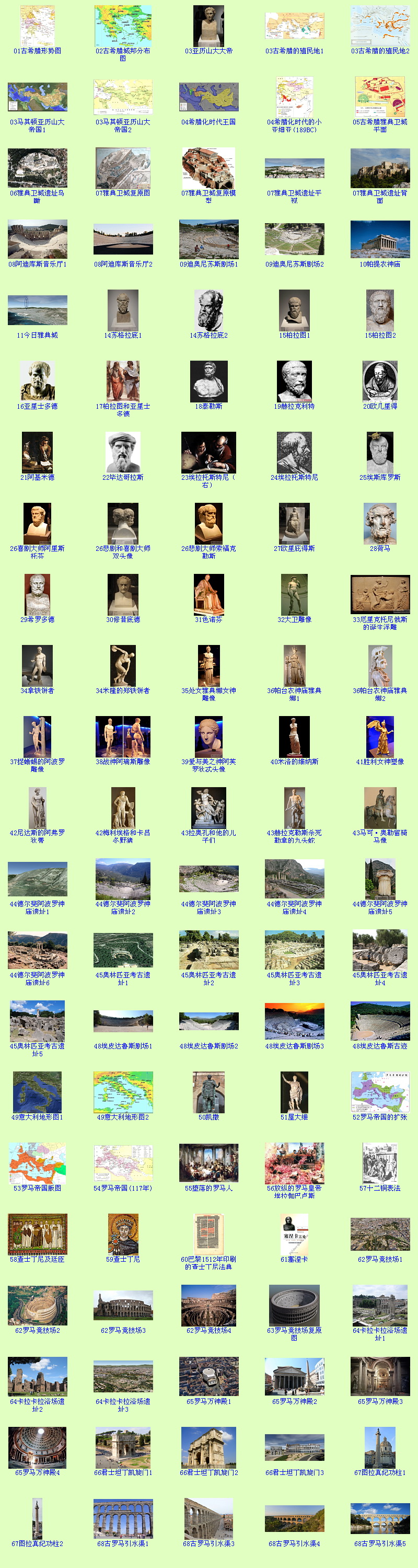
Task: Open the 10帕提农神庙 photo
Action: click(380, 239)
